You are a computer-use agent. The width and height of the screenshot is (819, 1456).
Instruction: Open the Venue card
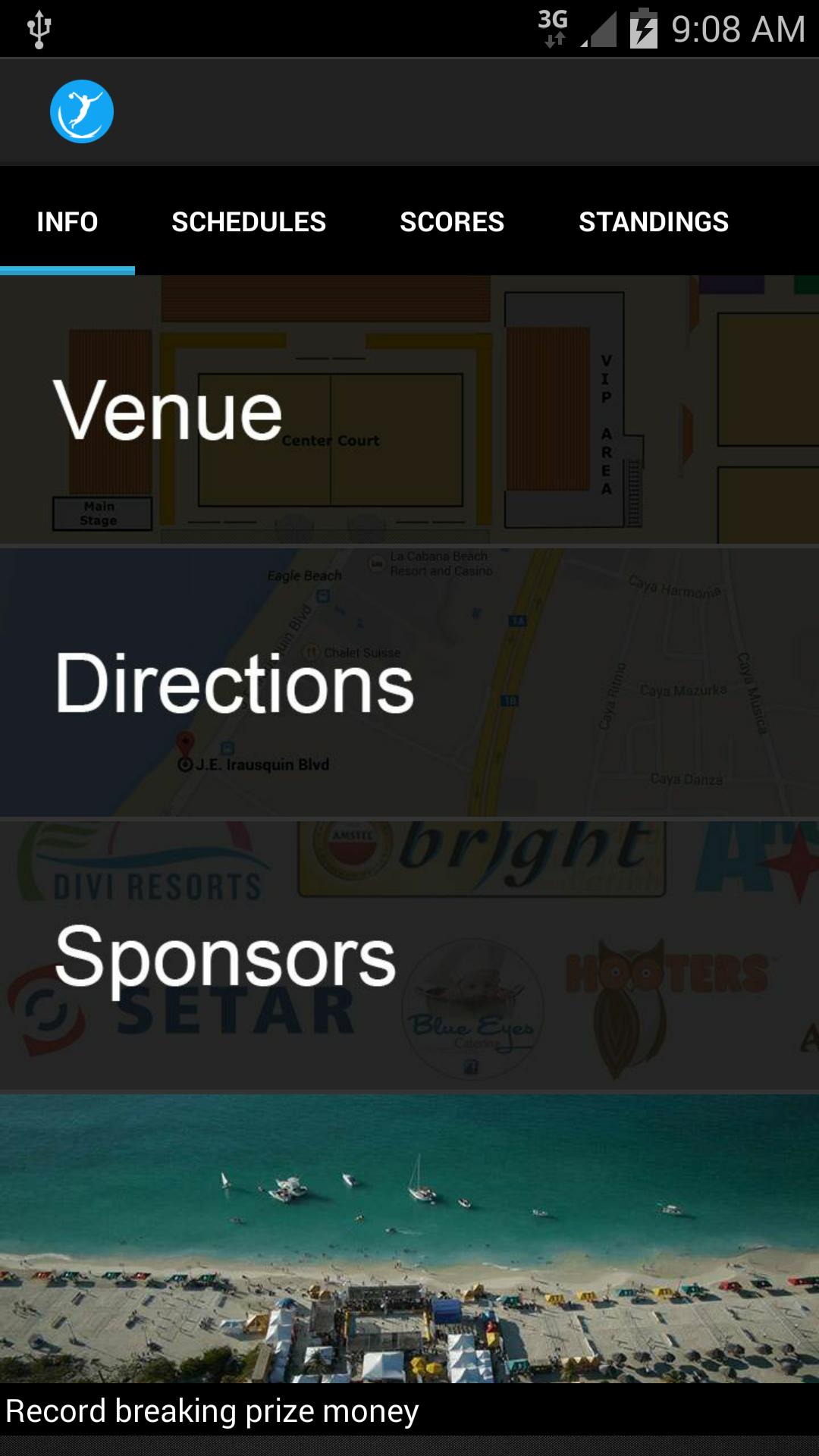[x=409, y=410]
